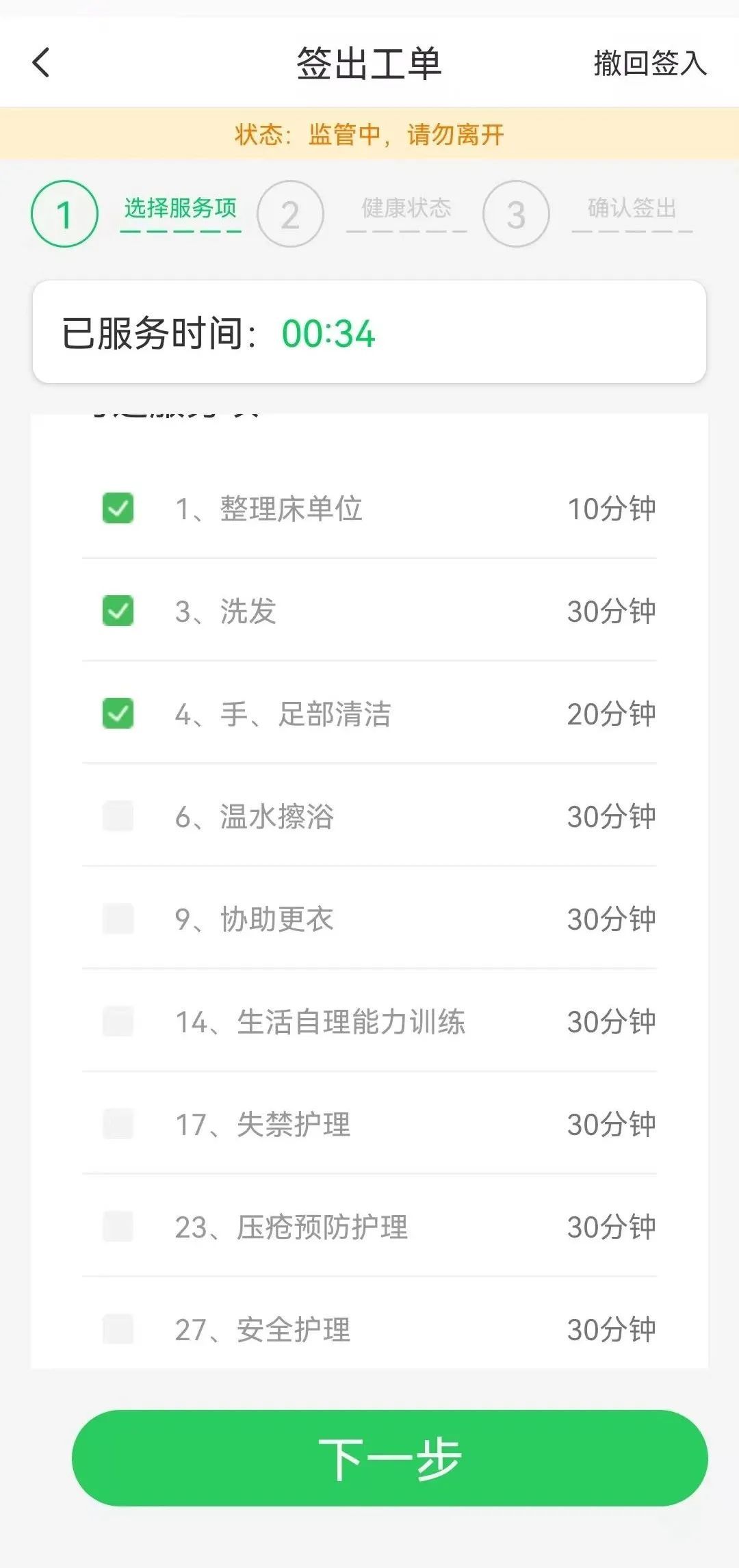Select 9、协助更衣 service item
The width and height of the screenshot is (739, 1568).
pos(118,919)
